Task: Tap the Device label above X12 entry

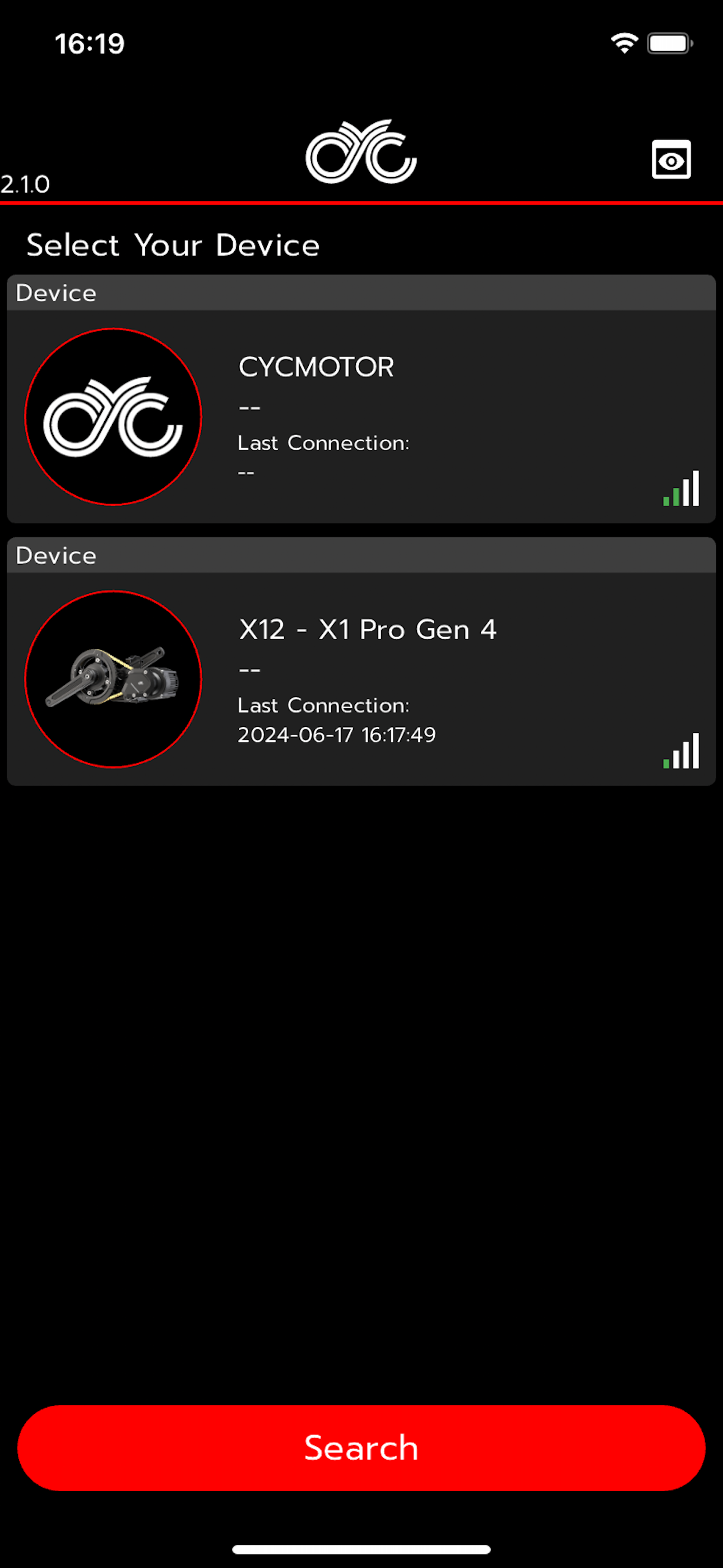Action: [56, 555]
